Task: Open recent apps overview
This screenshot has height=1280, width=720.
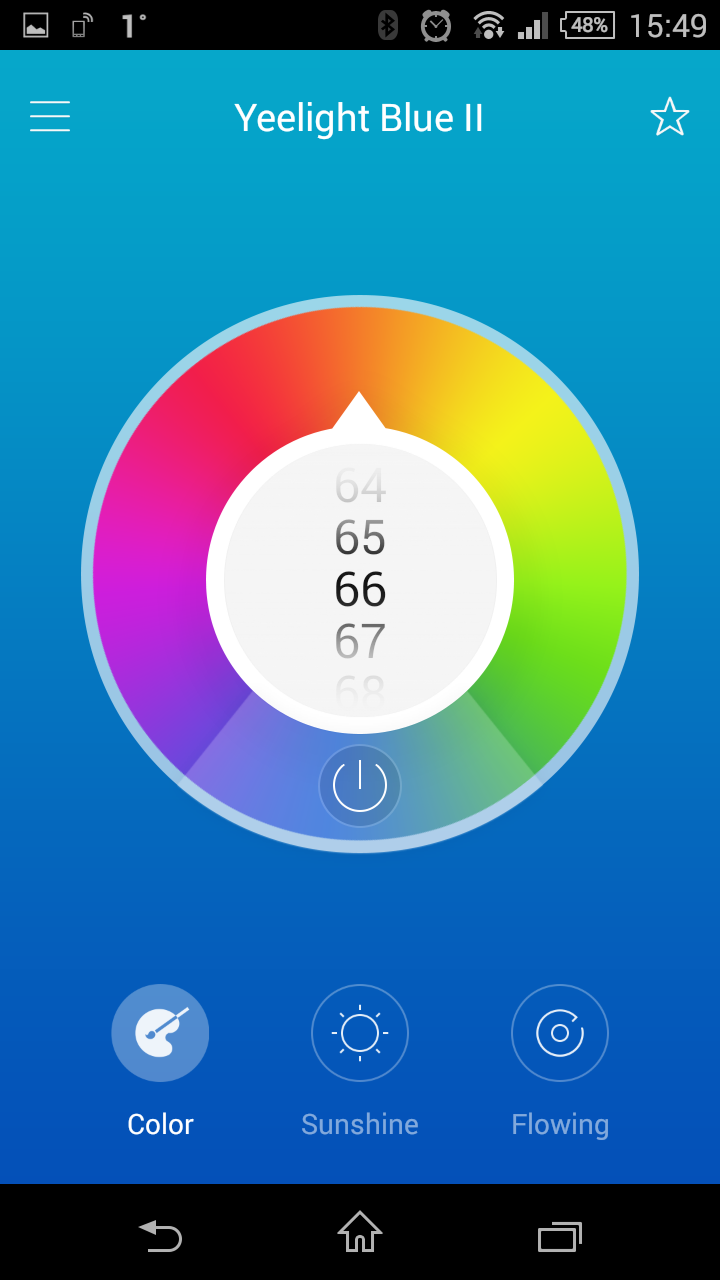Action: click(560, 1236)
